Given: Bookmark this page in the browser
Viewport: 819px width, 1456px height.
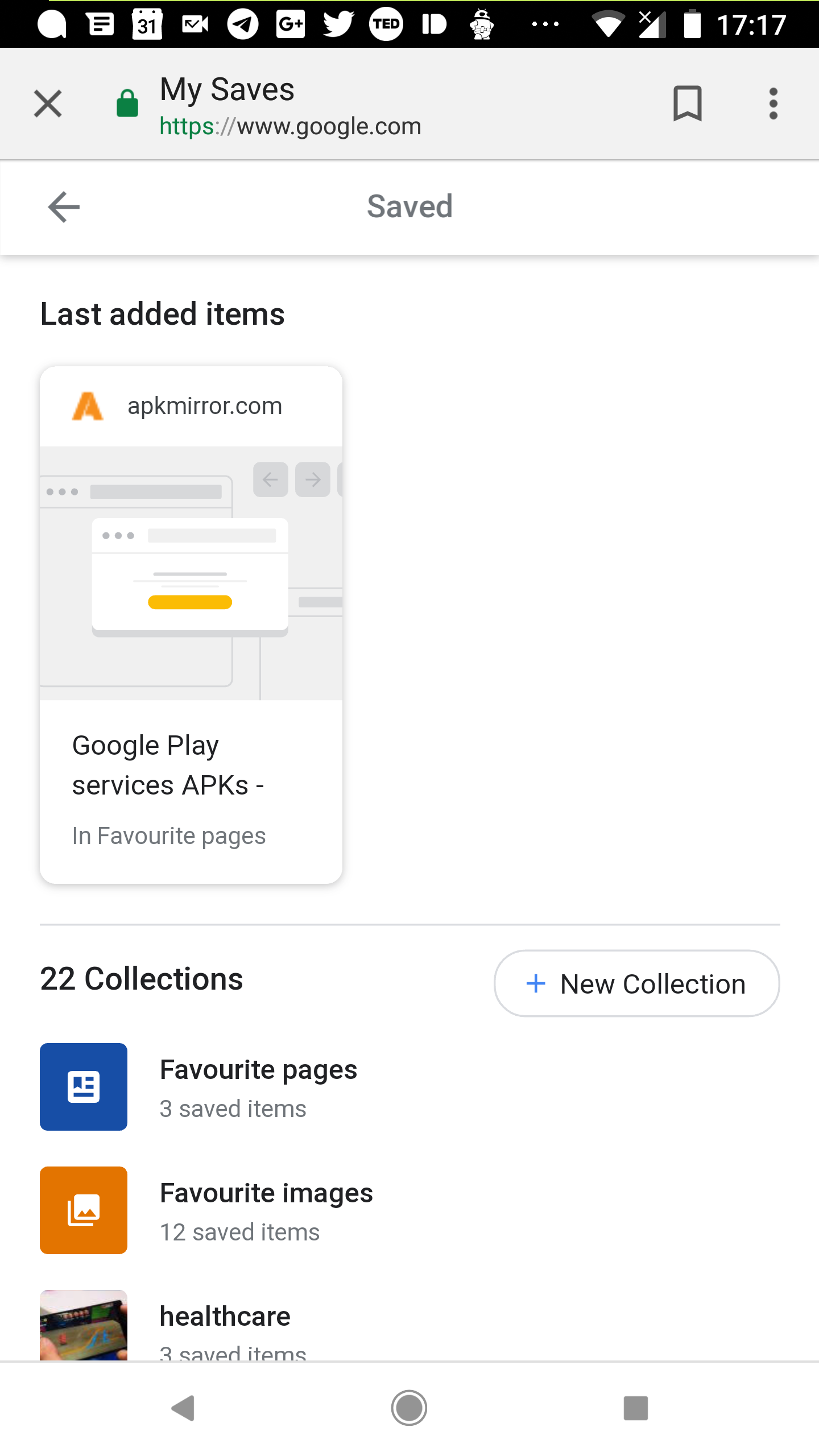Looking at the screenshot, I should (x=687, y=104).
